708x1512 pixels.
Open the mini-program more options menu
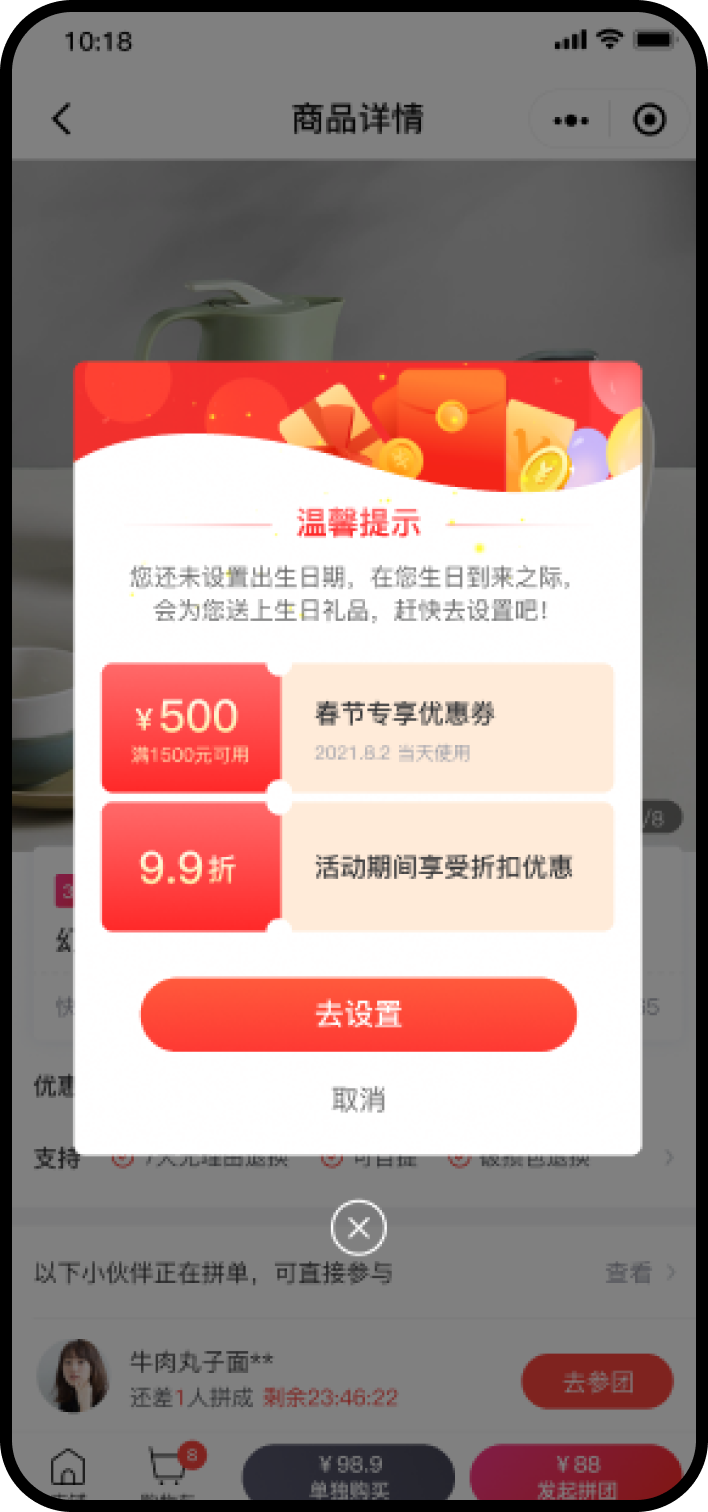click(571, 121)
